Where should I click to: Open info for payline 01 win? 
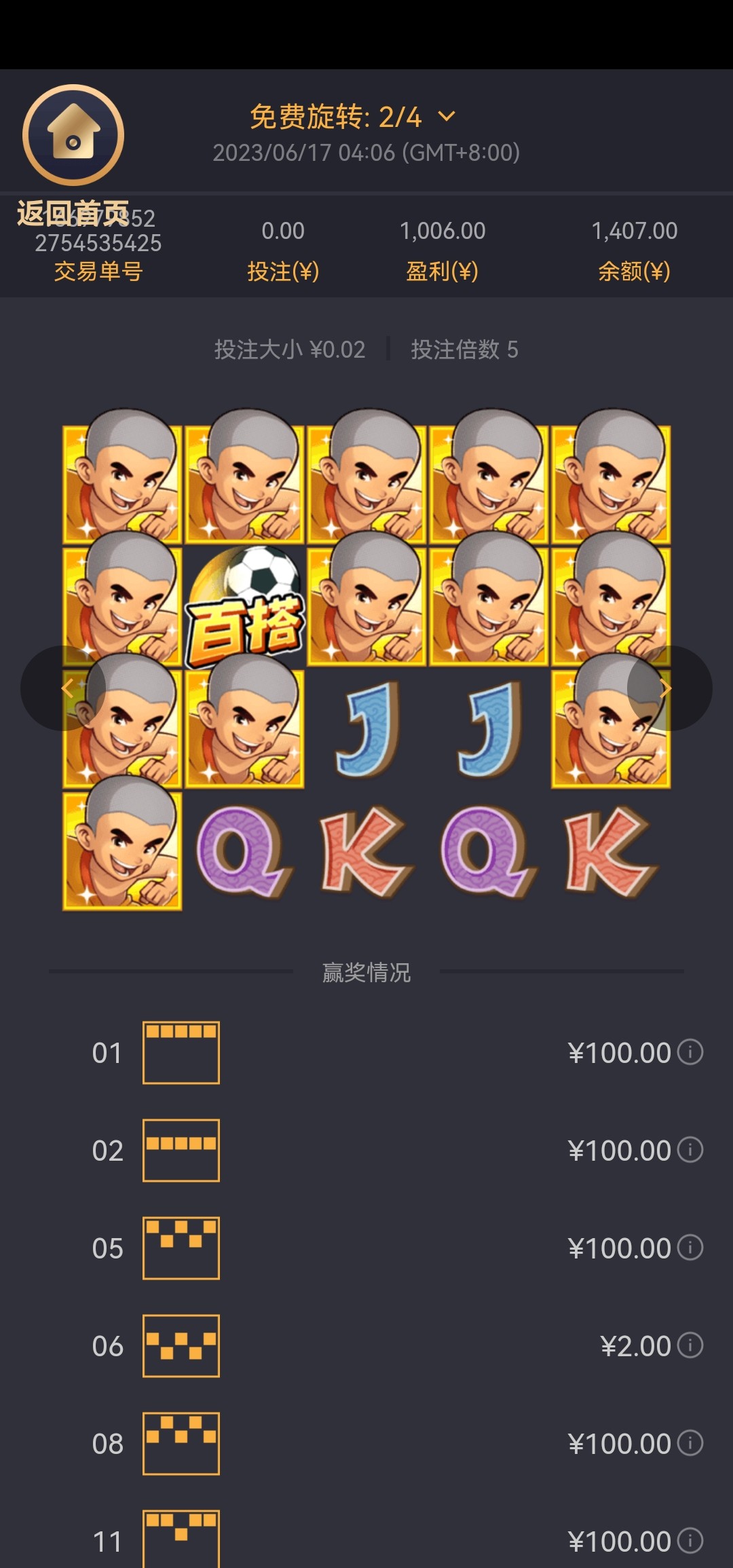[690, 1052]
